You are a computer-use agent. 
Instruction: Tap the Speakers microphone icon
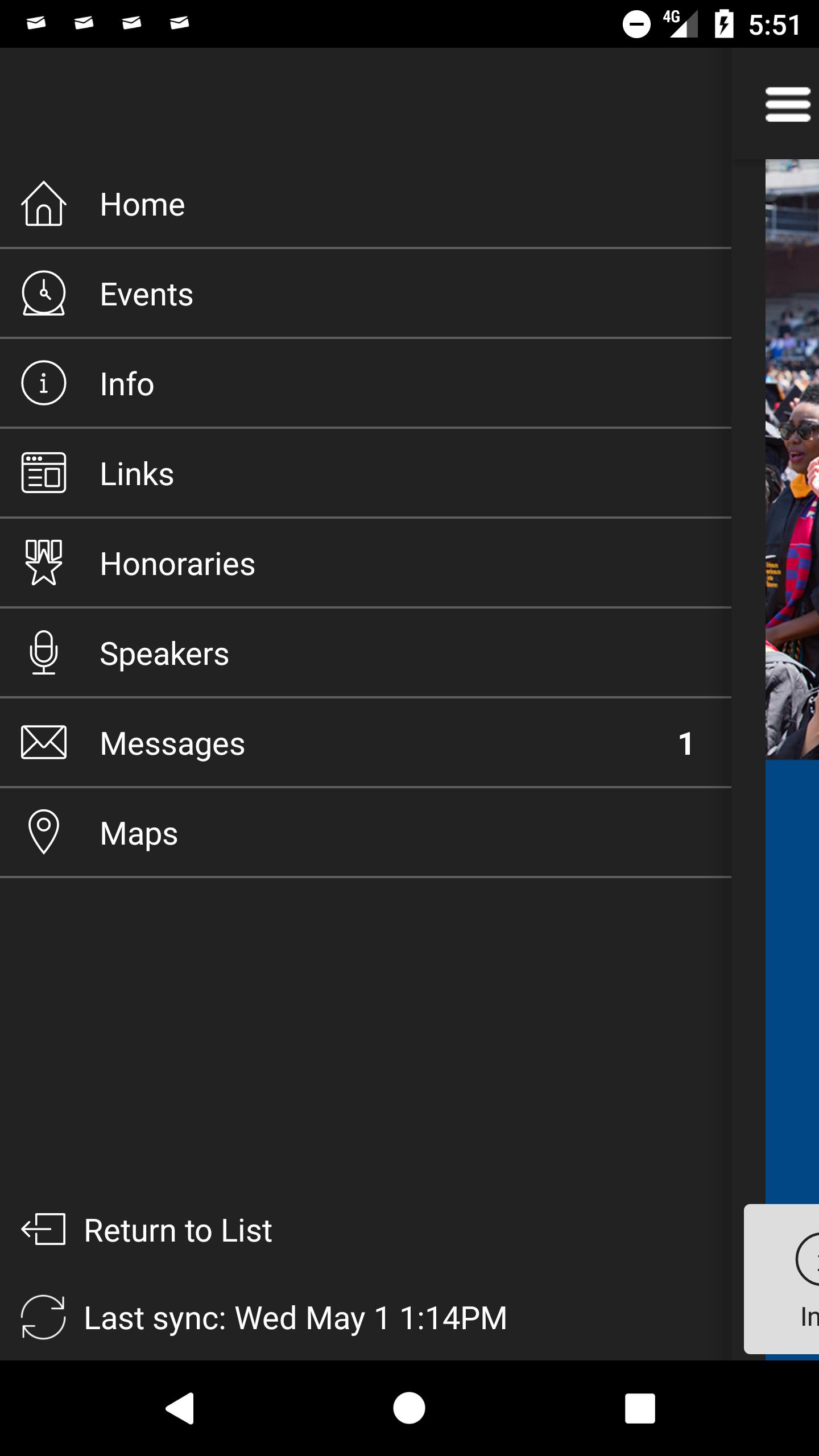[43, 652]
